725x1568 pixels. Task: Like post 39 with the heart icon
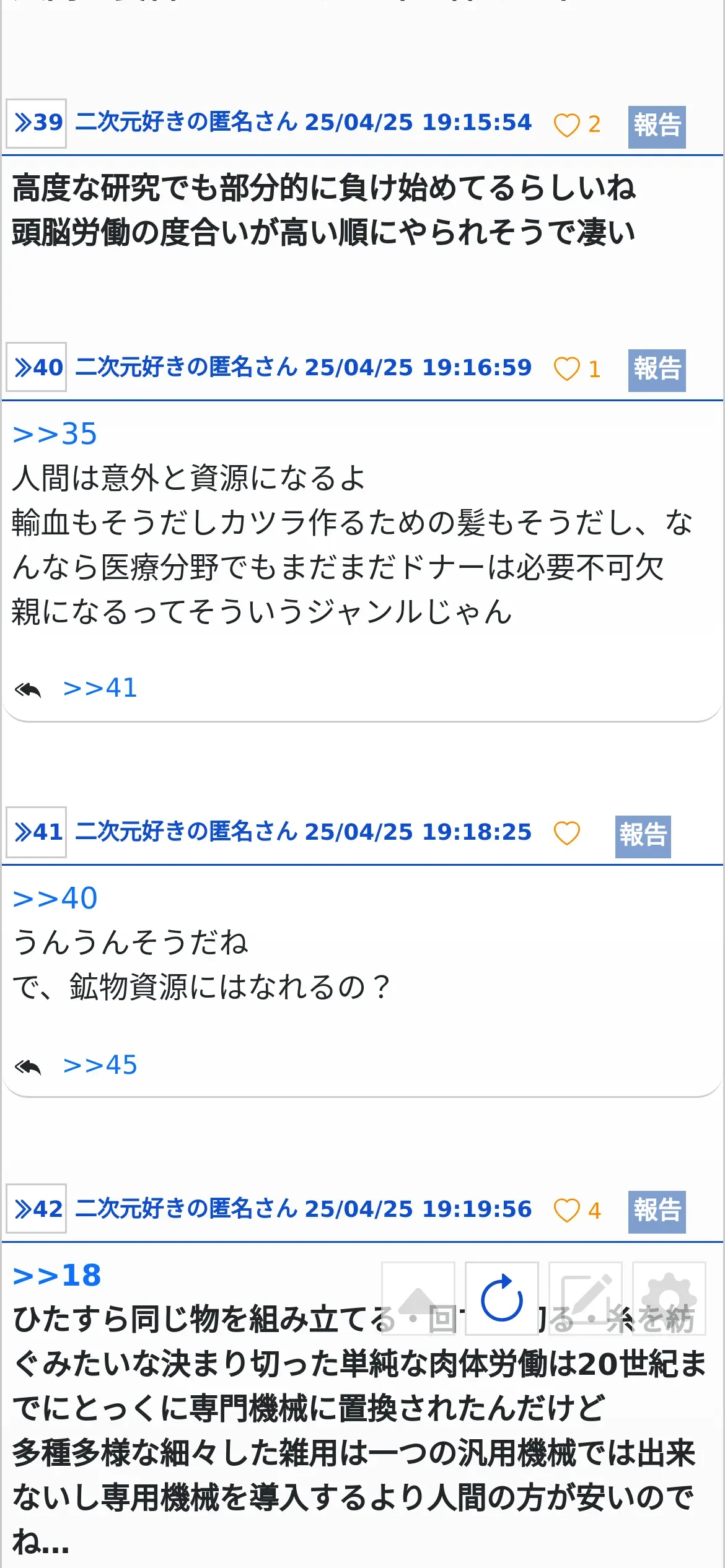(566, 124)
